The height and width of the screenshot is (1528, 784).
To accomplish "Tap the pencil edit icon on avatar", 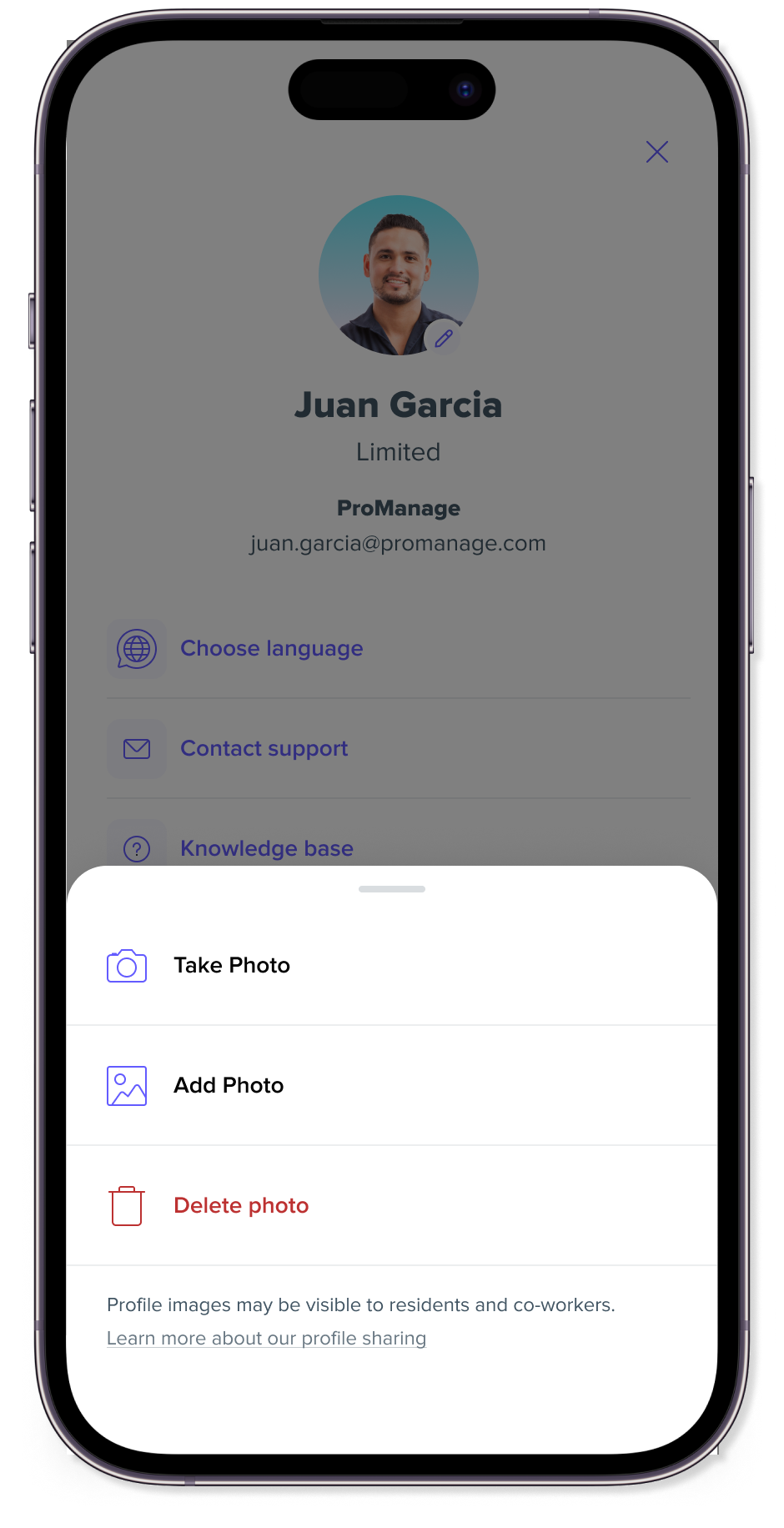I will [443, 338].
